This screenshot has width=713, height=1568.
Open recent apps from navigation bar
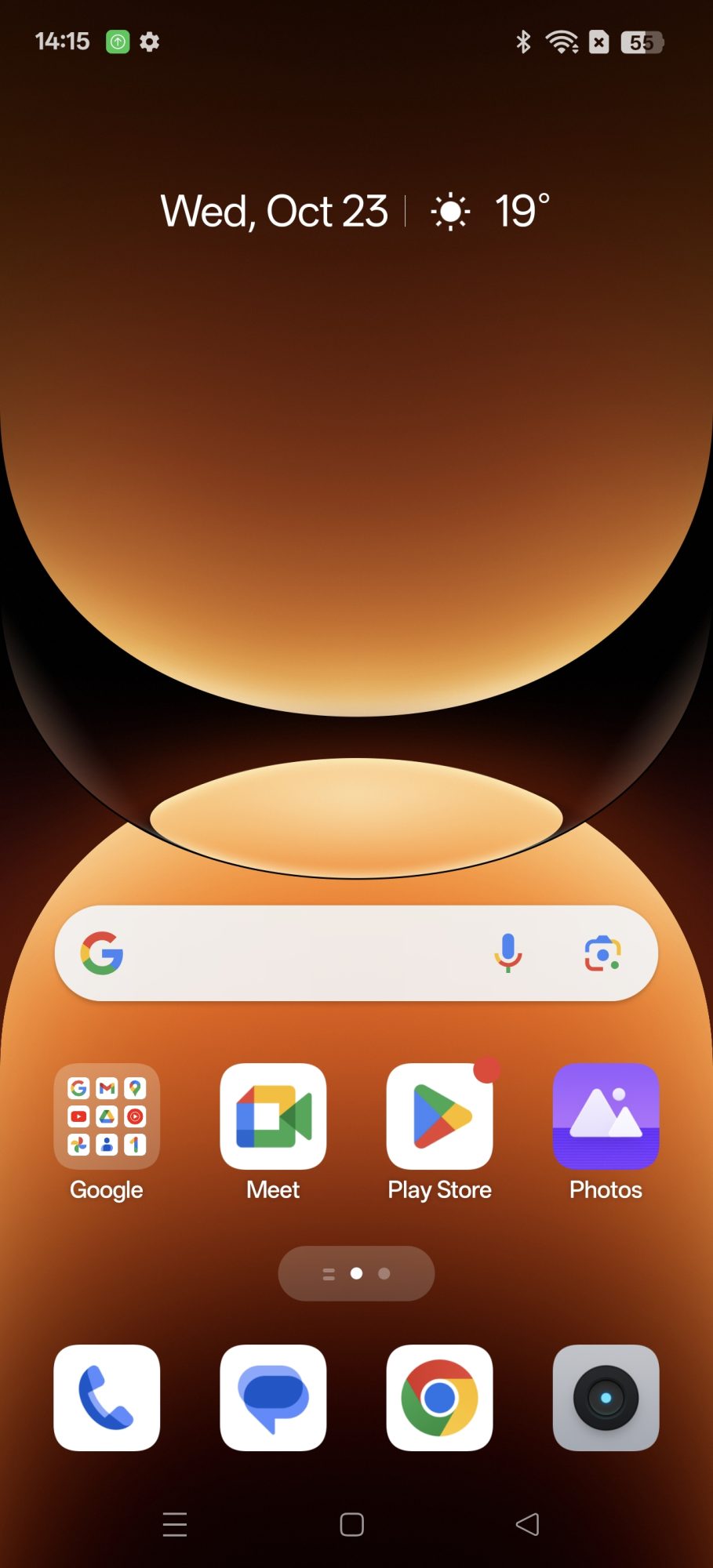pos(175,1524)
